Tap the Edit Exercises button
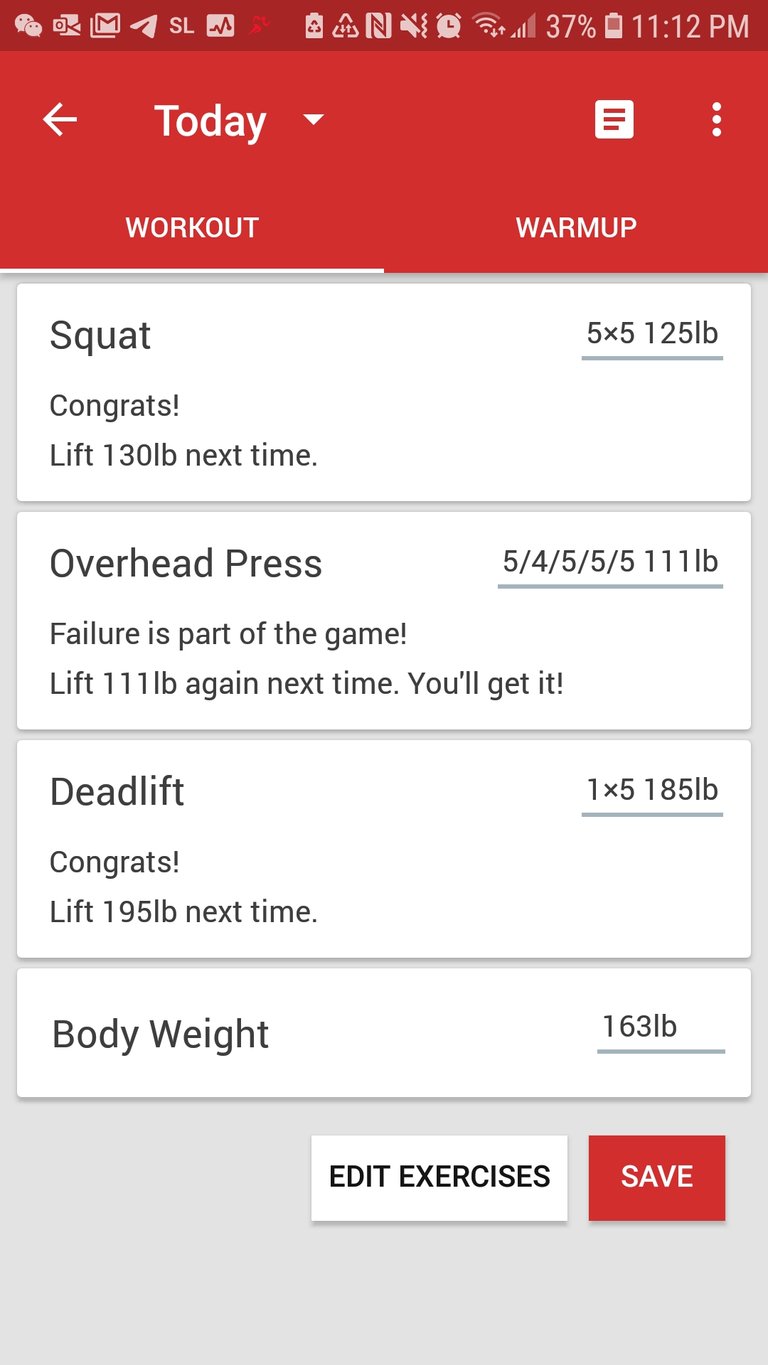This screenshot has height=1365, width=768. pos(439,1177)
